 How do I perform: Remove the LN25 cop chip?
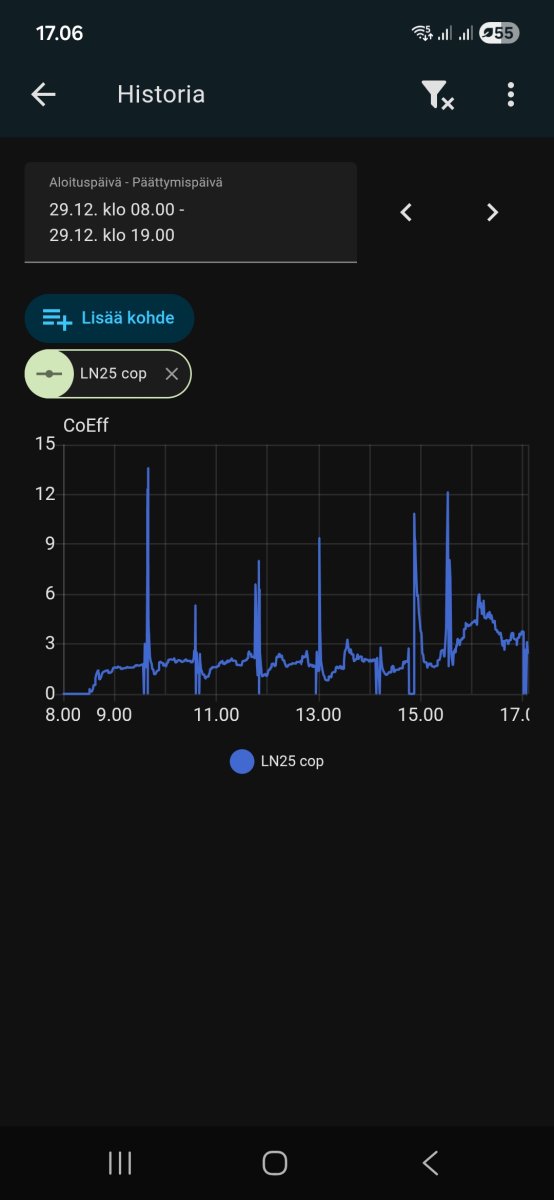coord(172,374)
